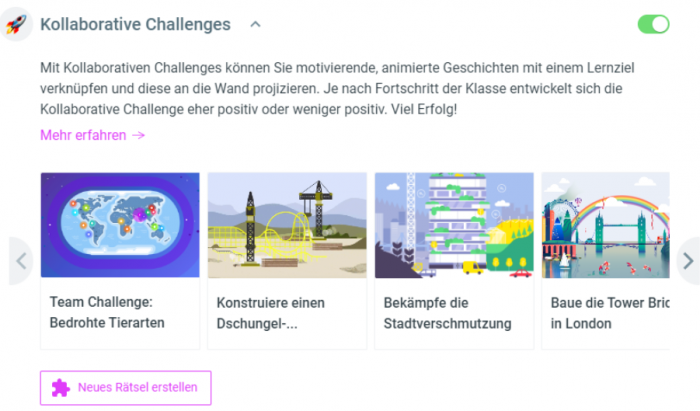700x411 pixels.
Task: Open Bekämpfe die Stadtverschmutzung challenge
Action: coord(454,260)
